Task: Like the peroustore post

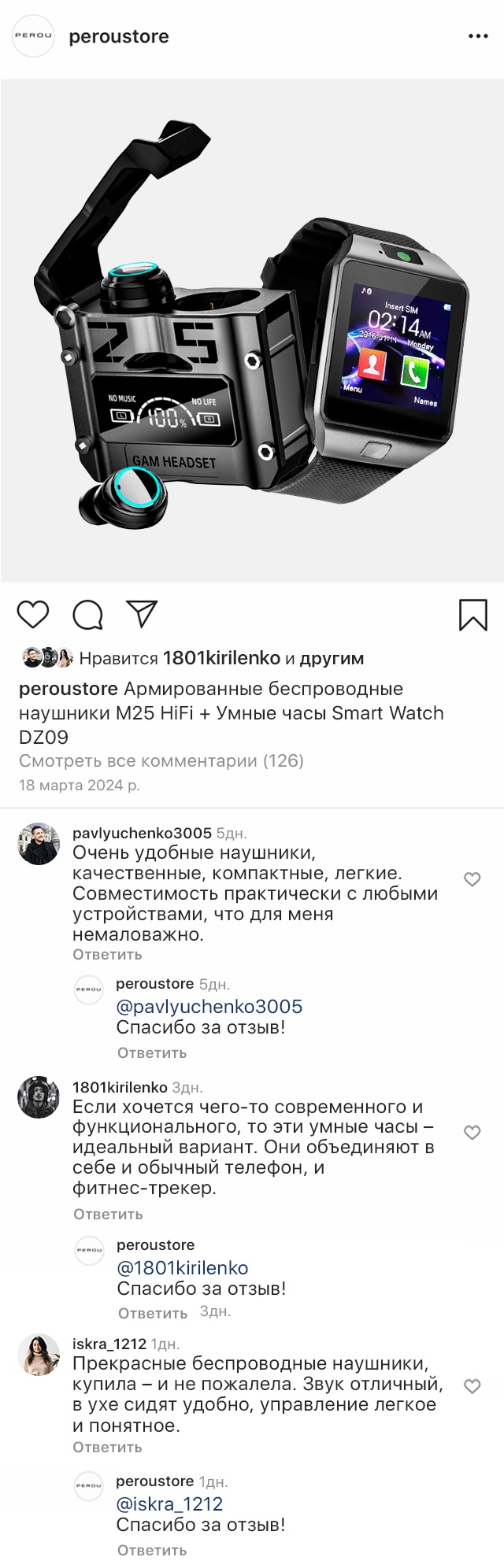Action: (33, 614)
